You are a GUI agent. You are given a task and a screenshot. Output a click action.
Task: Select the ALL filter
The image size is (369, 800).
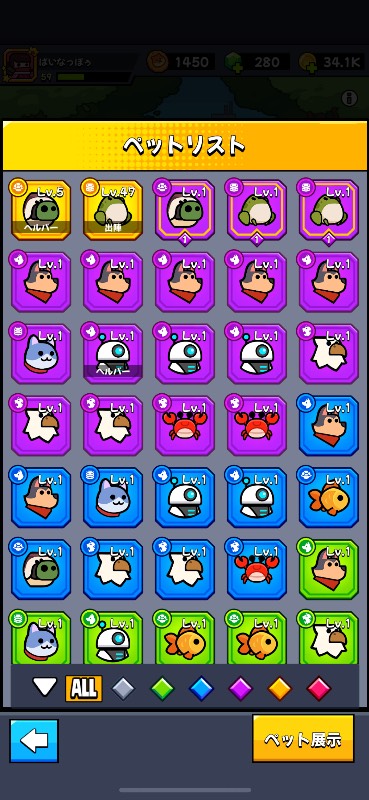pos(84,689)
